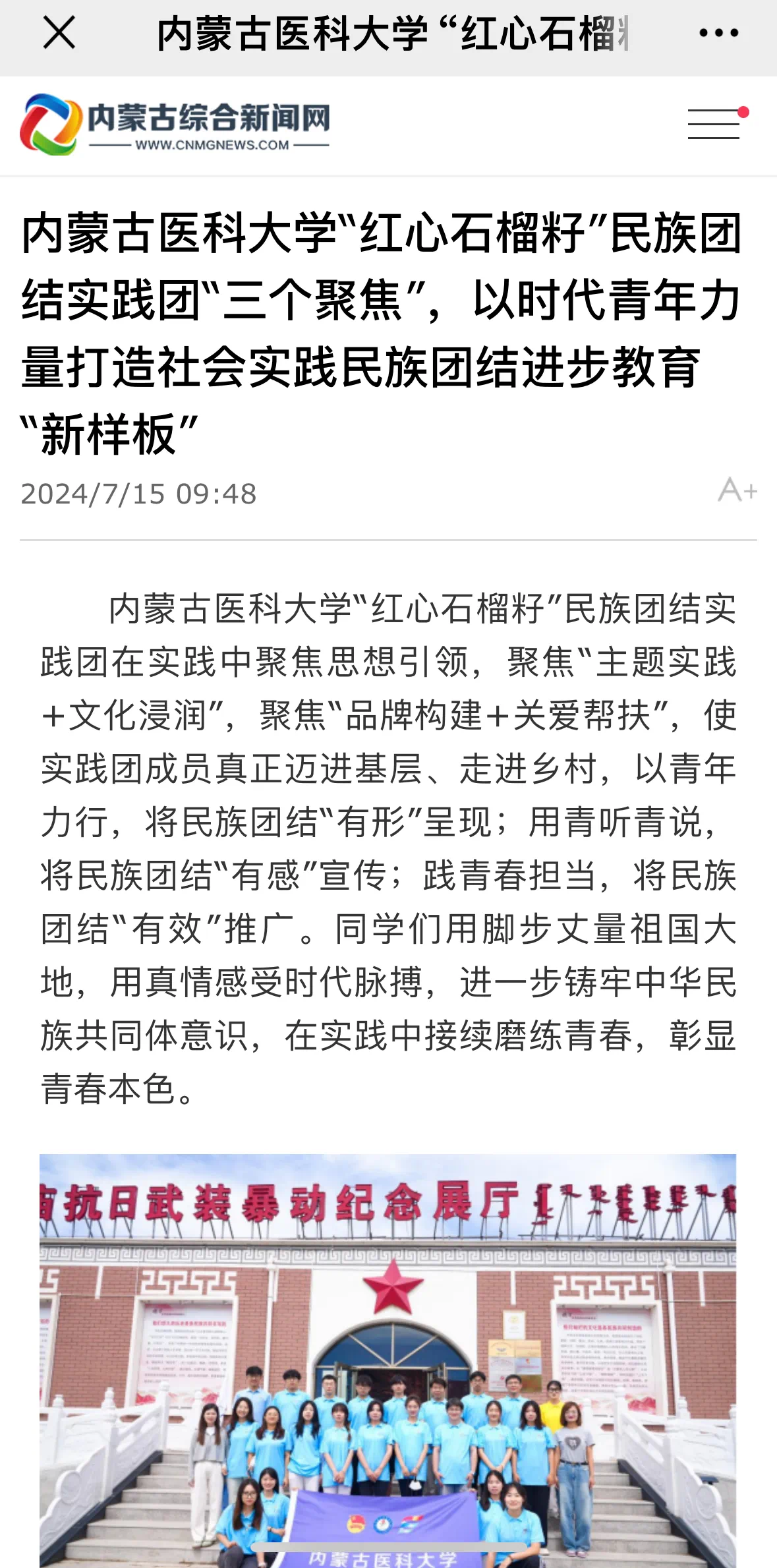Image resolution: width=777 pixels, height=1568 pixels.
Task: Open the hamburger navigation menu
Action: pyautogui.click(x=714, y=125)
